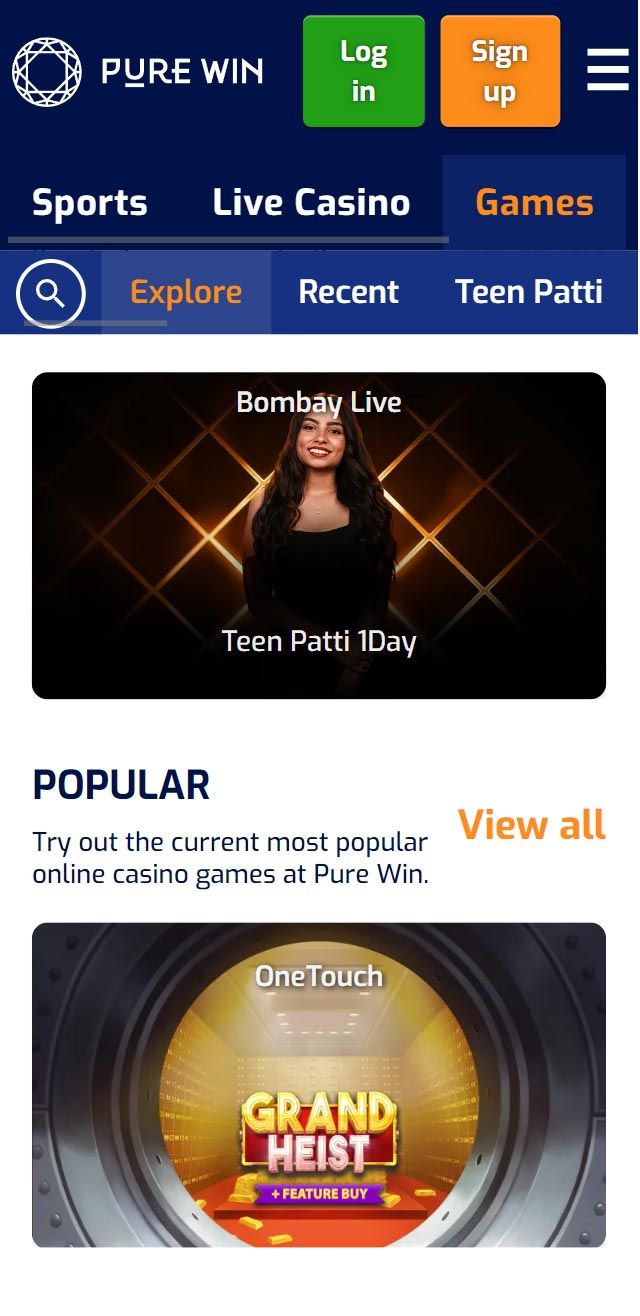
Task: Show Recent games
Action: click(348, 292)
